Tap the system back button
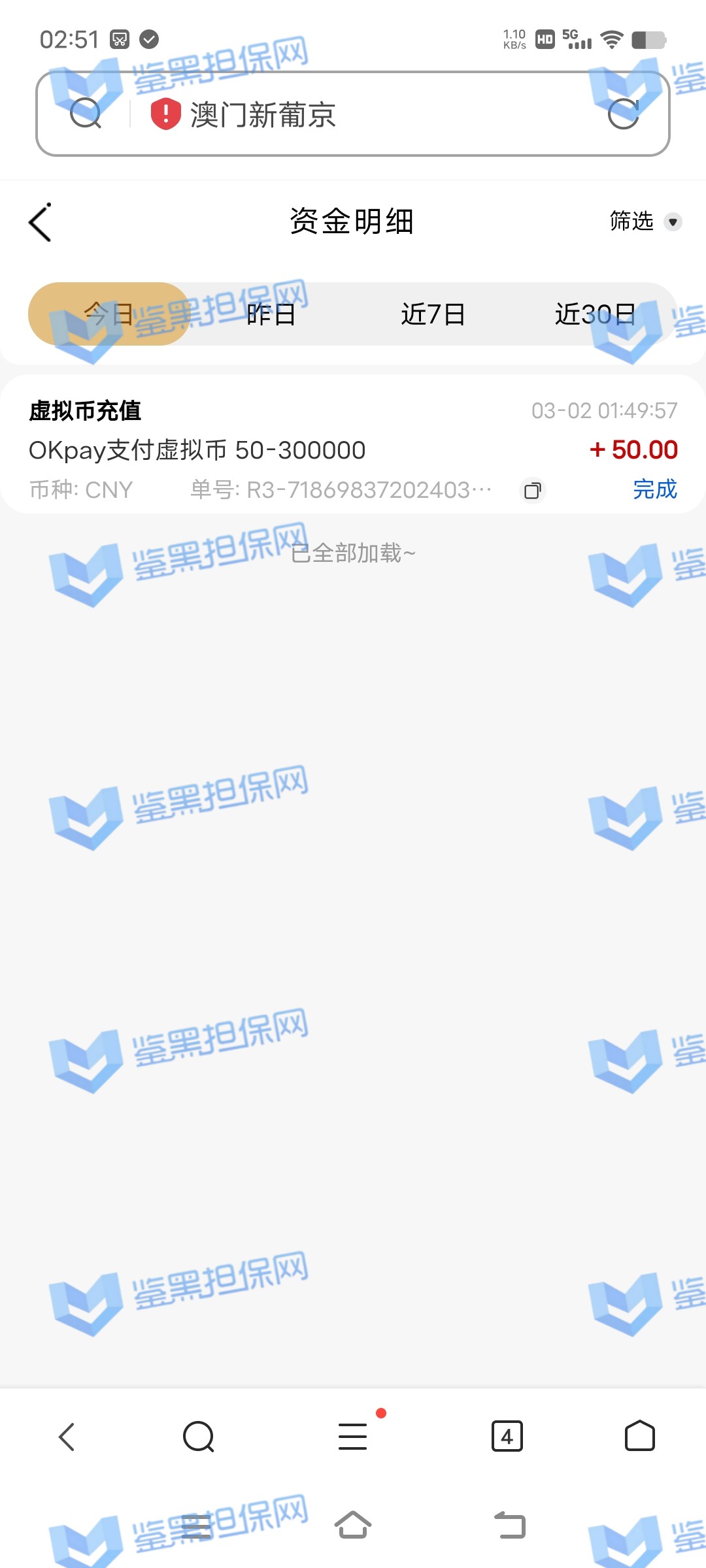 (510, 1526)
